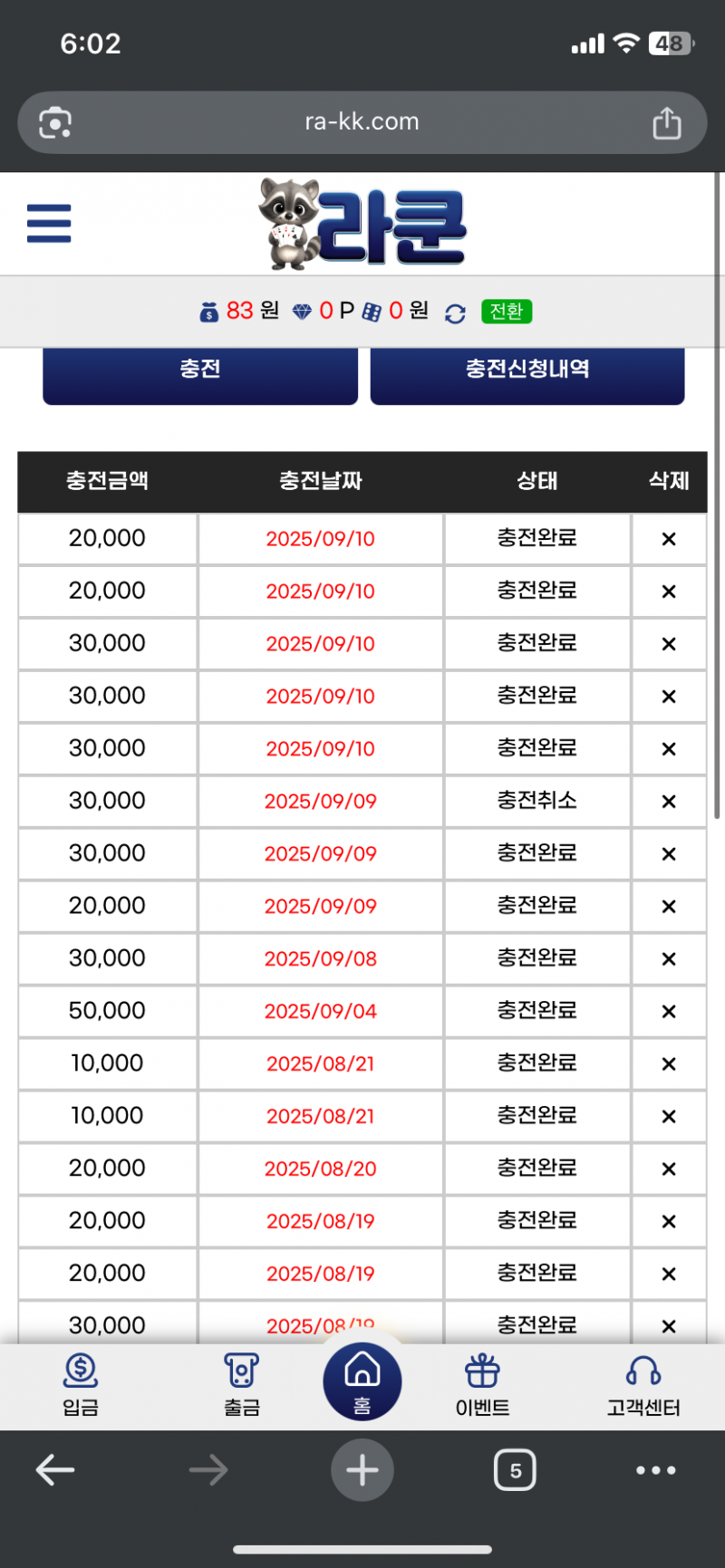Open the browser's more options menu
The image size is (725, 1568).
(656, 1469)
